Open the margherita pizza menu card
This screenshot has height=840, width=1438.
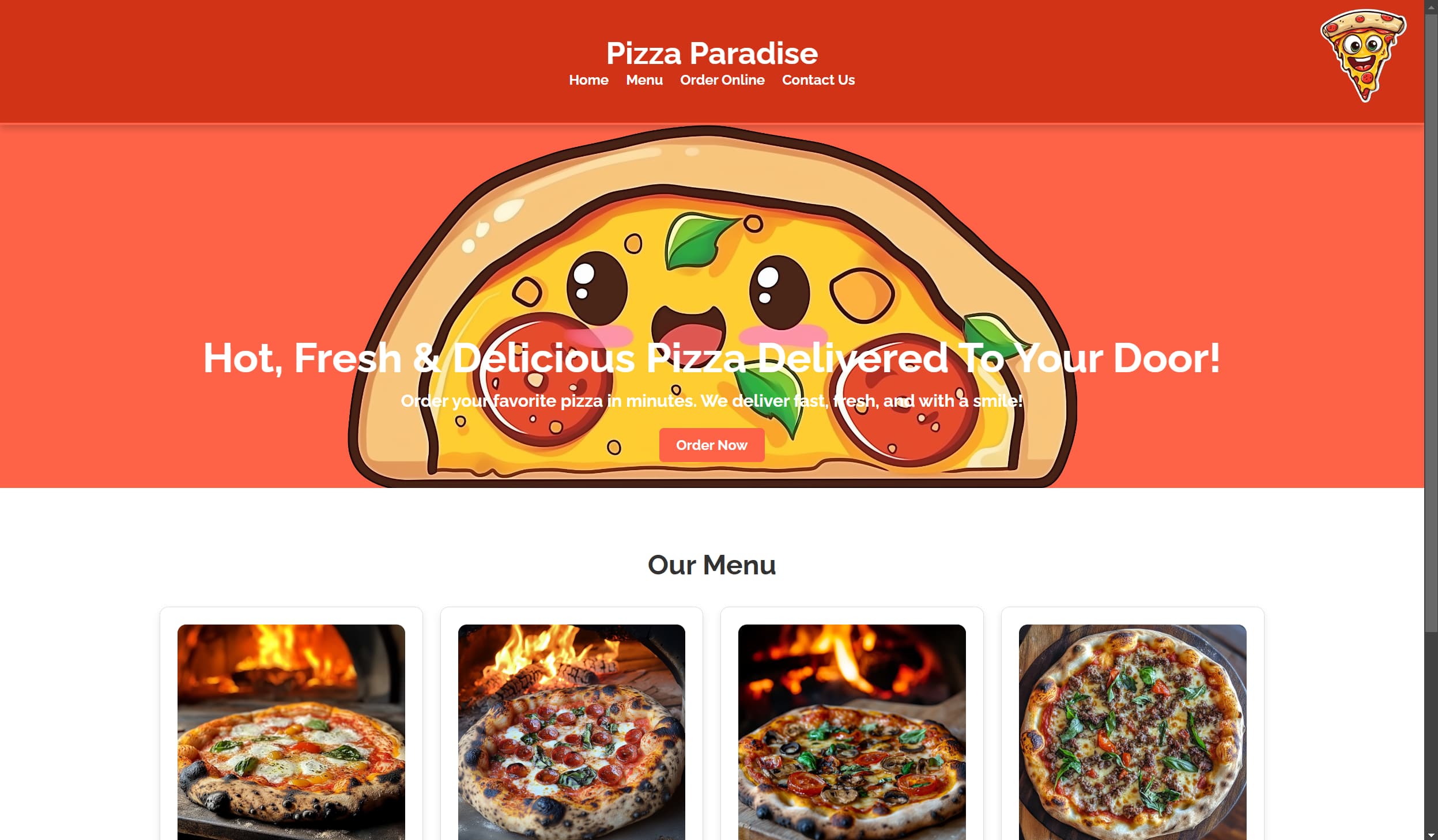click(291, 731)
